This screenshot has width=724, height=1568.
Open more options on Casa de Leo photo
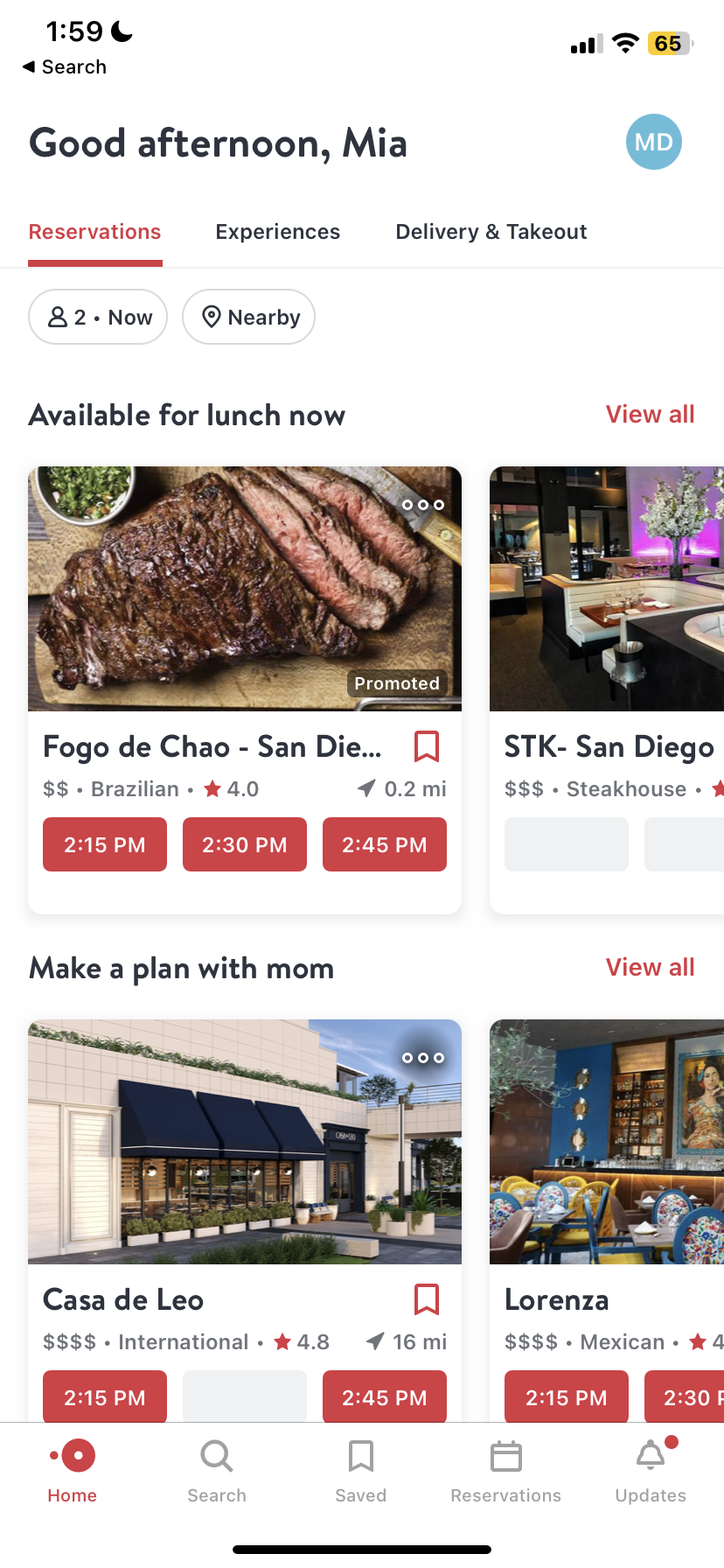(423, 1058)
